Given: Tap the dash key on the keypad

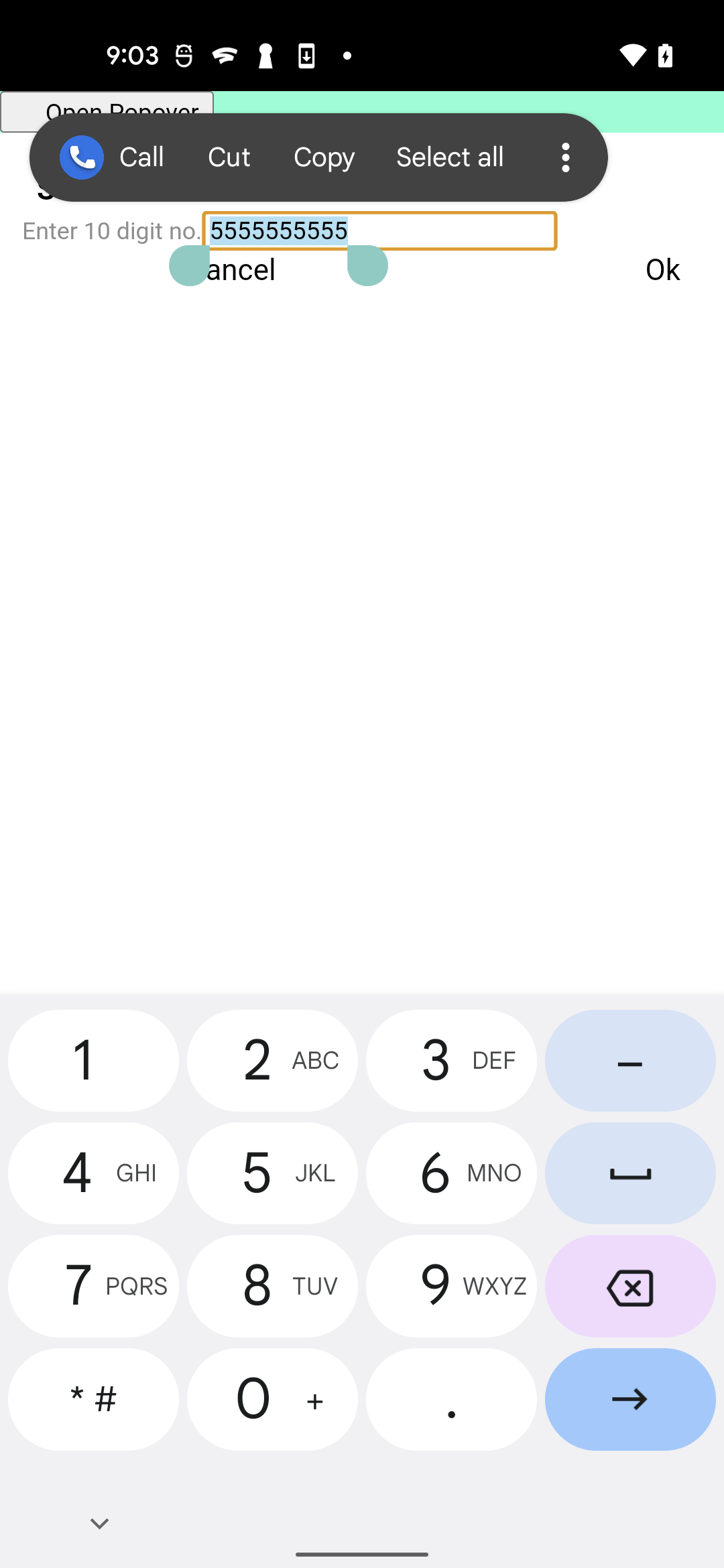Looking at the screenshot, I should click(629, 1061).
